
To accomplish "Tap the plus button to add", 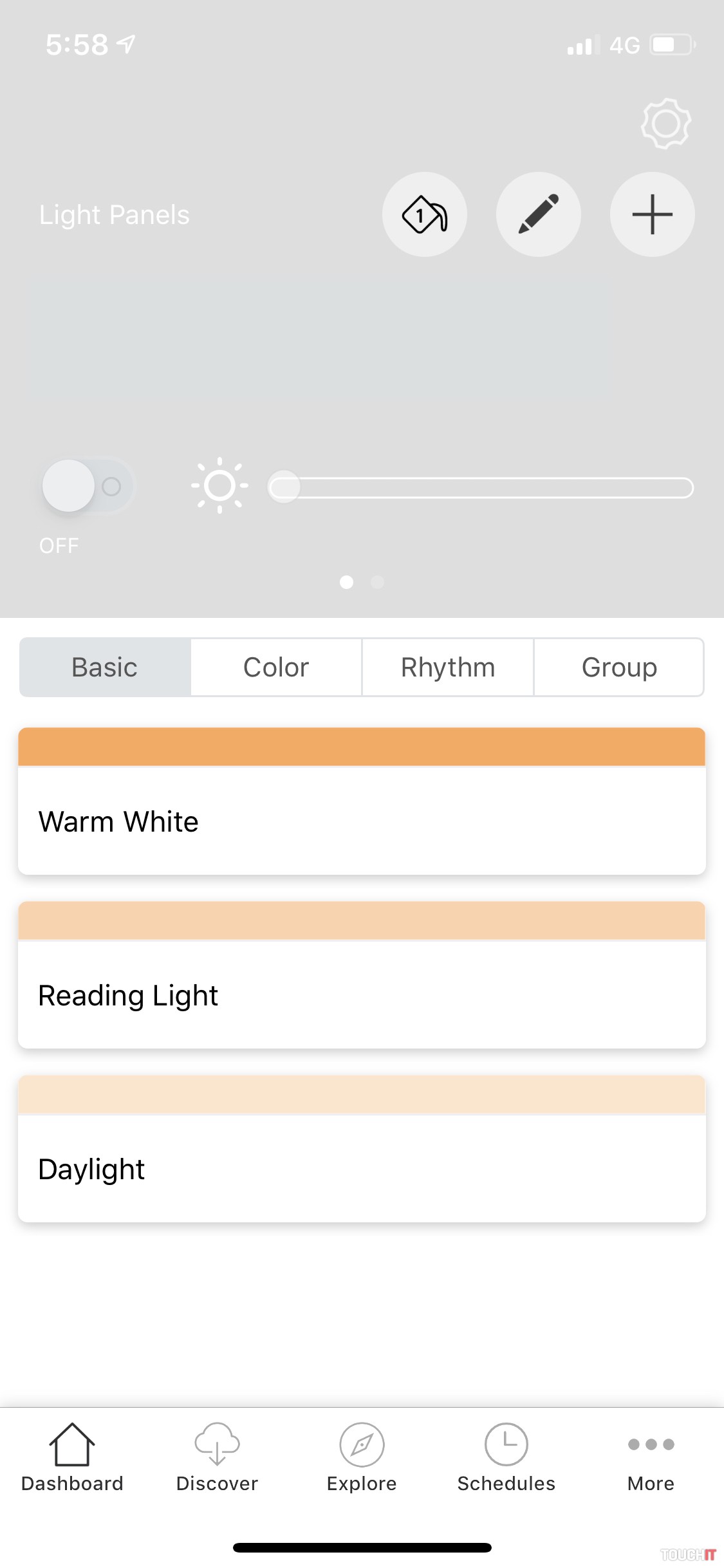I will point(652,214).
